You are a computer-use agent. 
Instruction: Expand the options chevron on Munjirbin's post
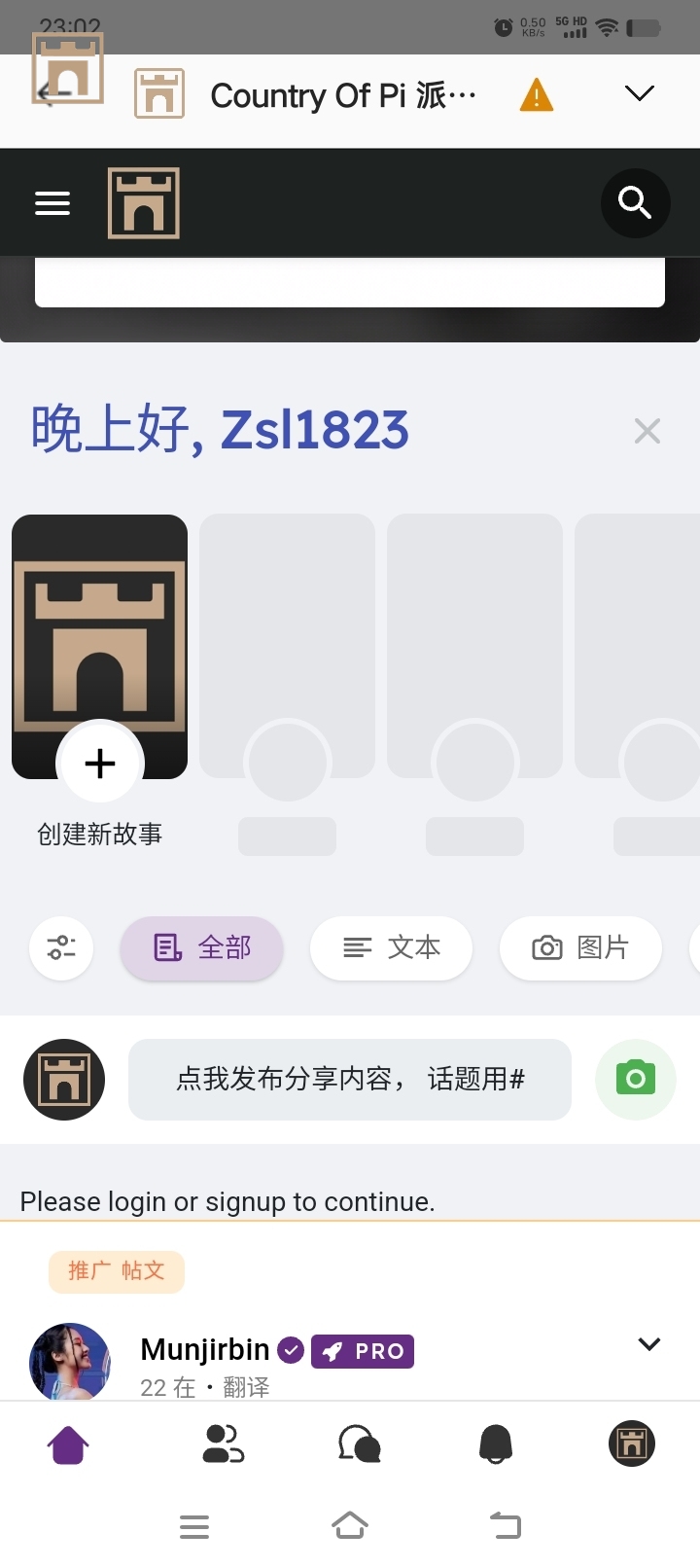(x=648, y=1344)
